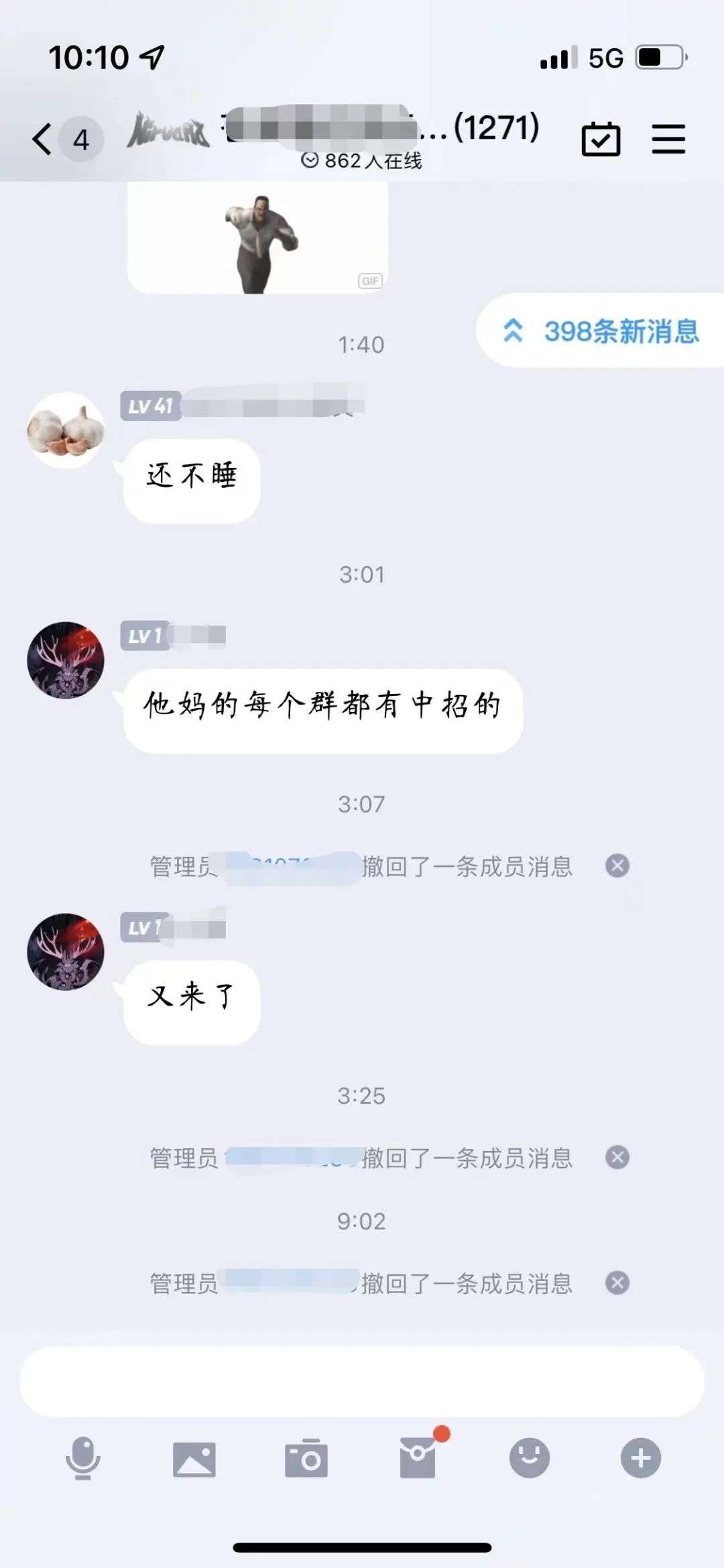This screenshot has height=1568, width=724.
Task: Jump to the 398 new messages
Action: coord(601,331)
